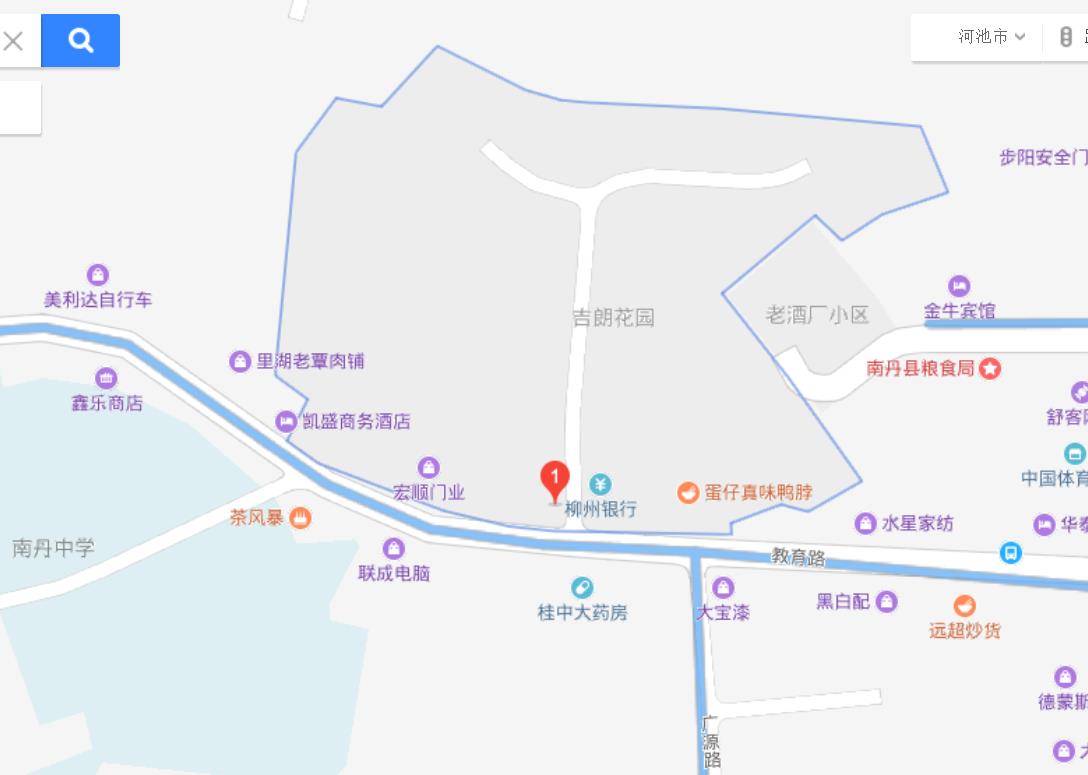Open the 金牛宾馆 hotel marker
Screen dimensions: 1088x775
tap(959, 287)
